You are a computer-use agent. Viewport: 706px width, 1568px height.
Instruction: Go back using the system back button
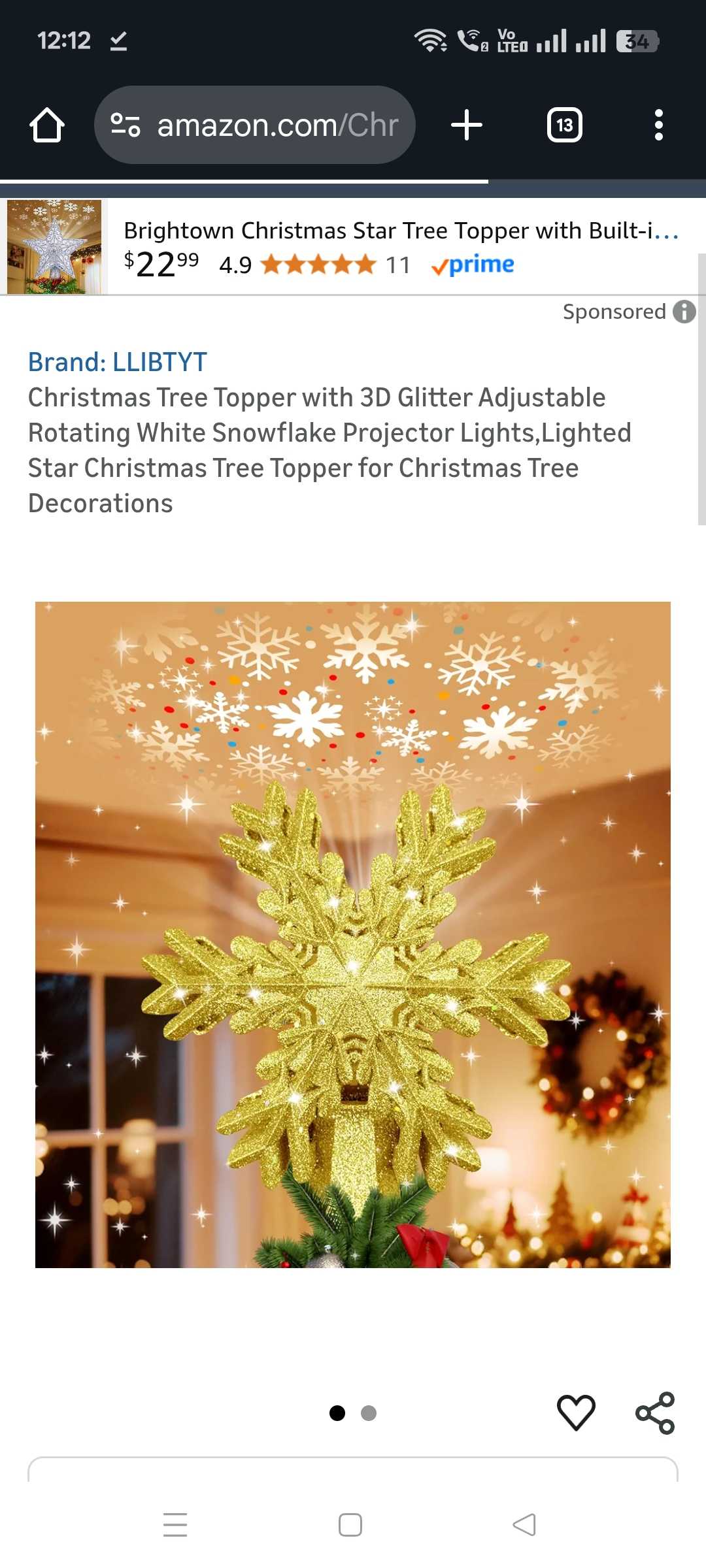pos(524,1525)
